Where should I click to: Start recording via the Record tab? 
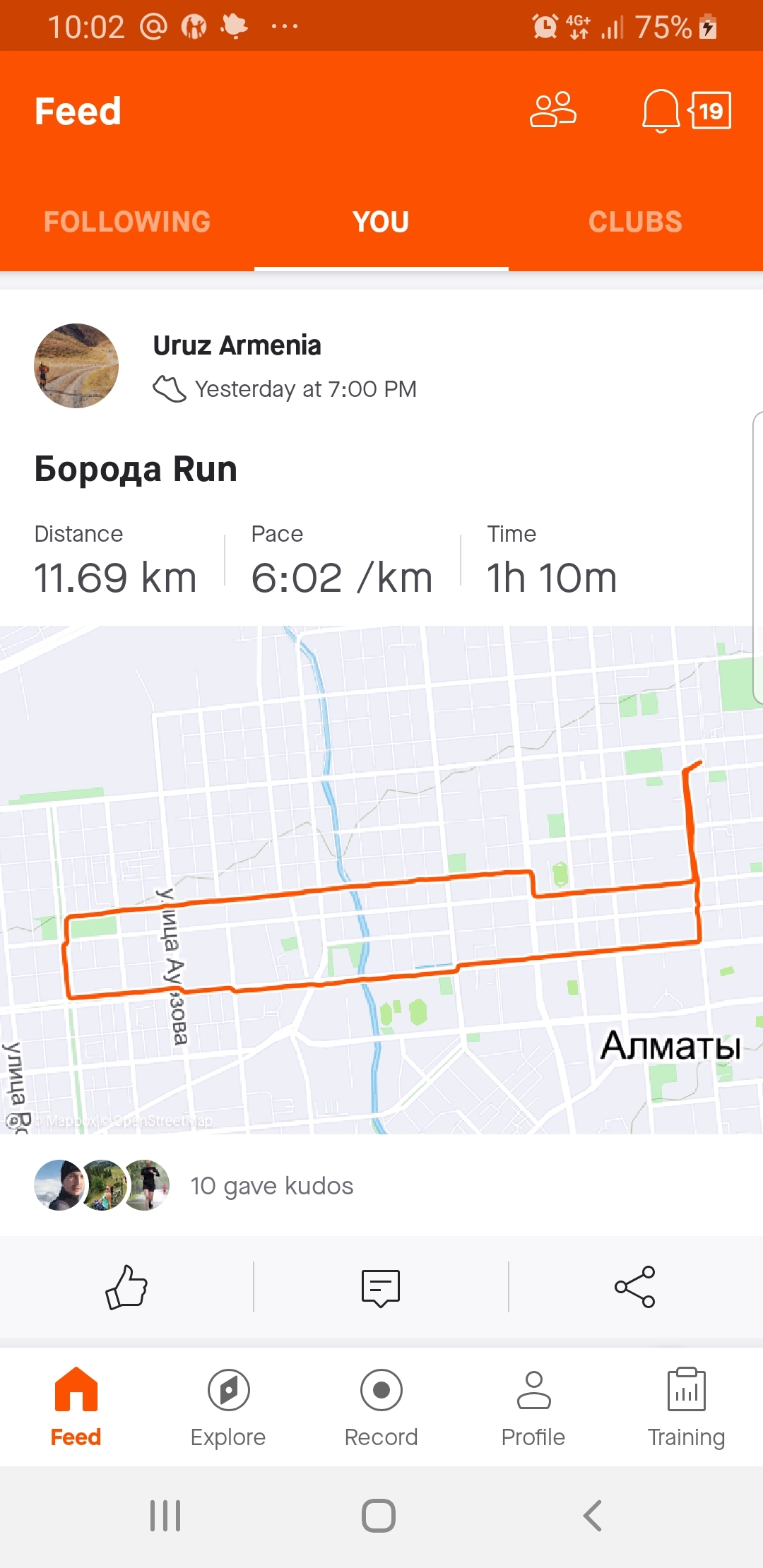(381, 1406)
